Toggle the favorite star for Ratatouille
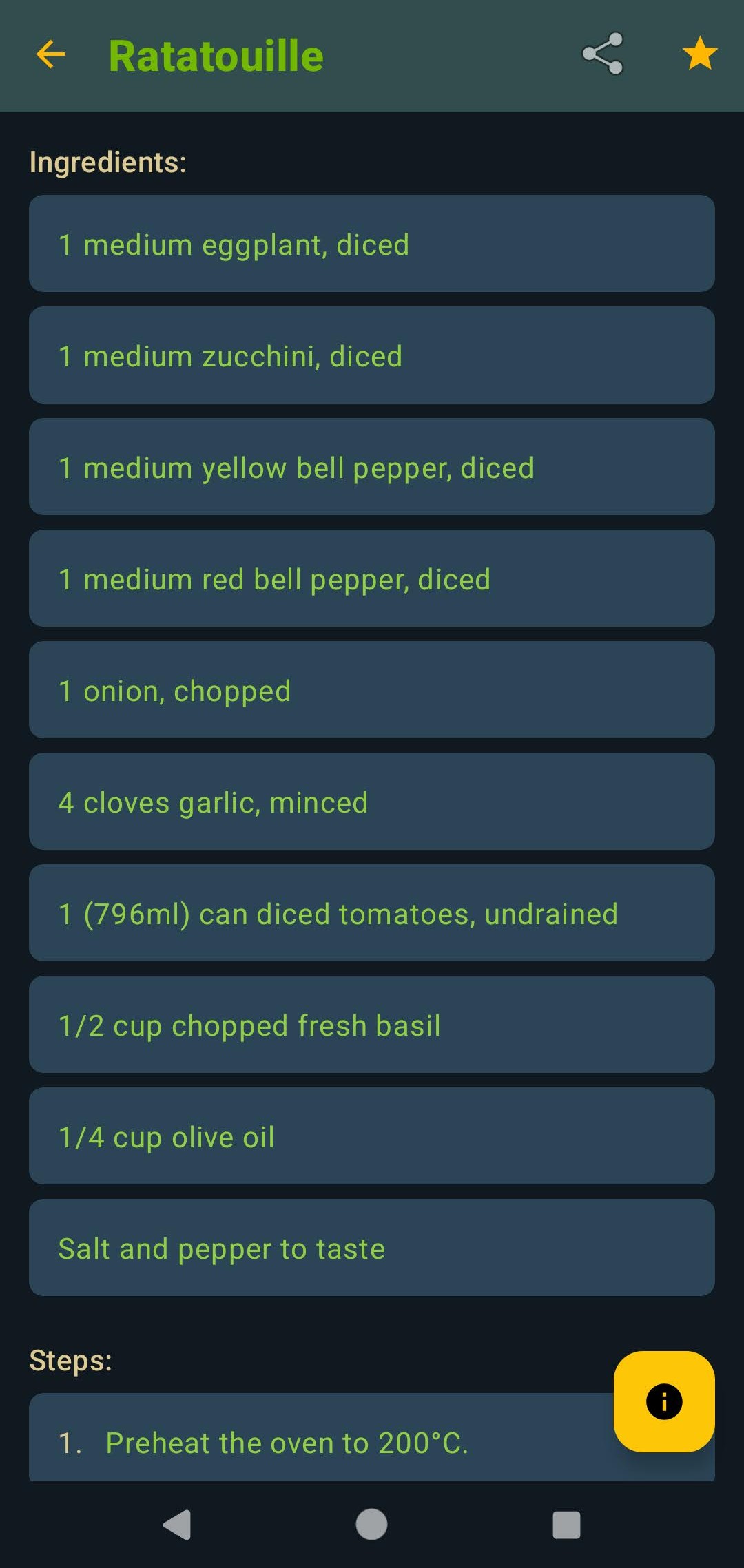The height and width of the screenshot is (1568, 744). (x=699, y=54)
